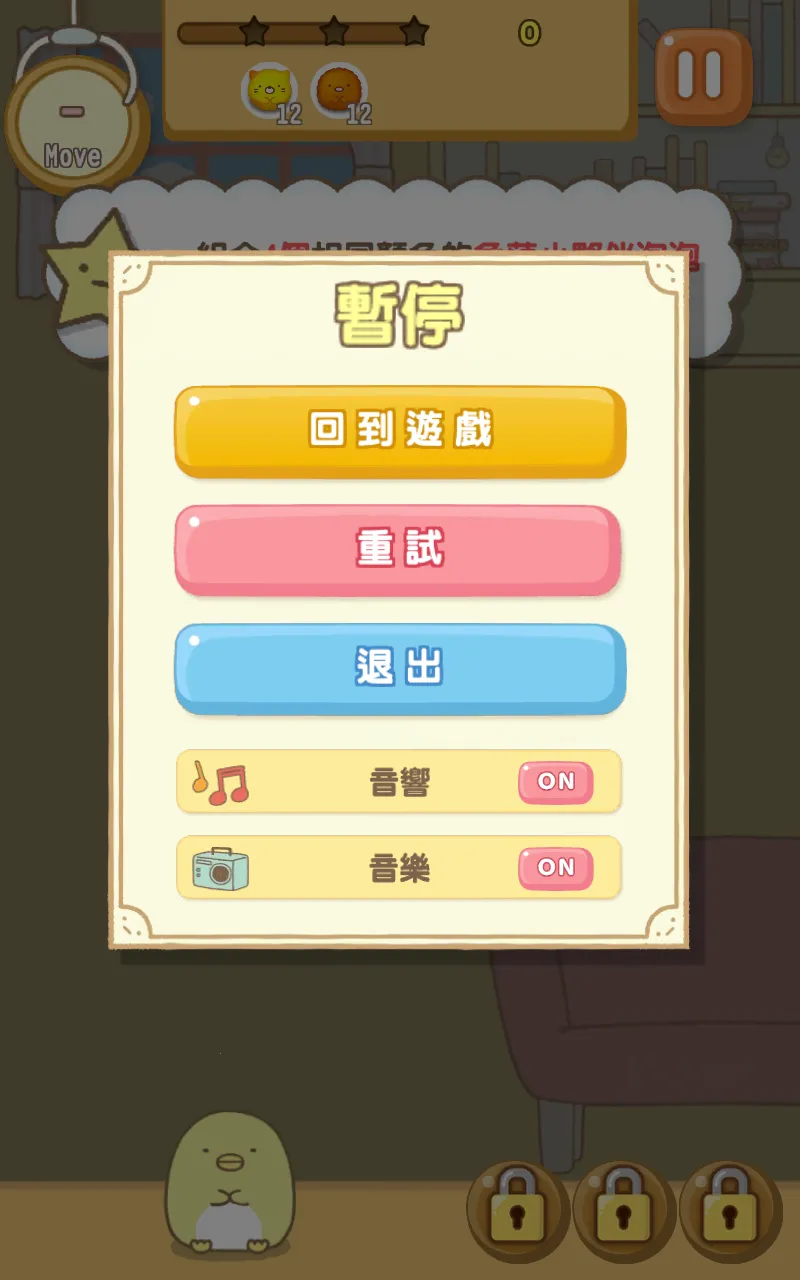Viewport: 800px width, 1280px height.
Task: Toggle the 音樂 music ON switch
Action: coord(555,868)
